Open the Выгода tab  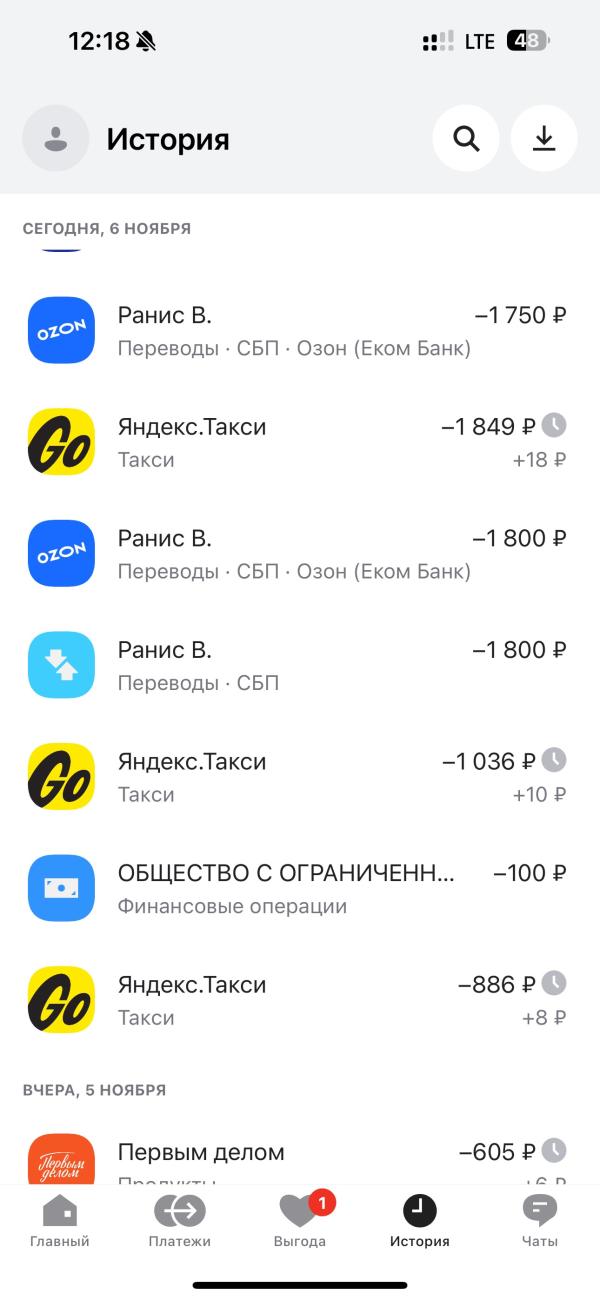[x=300, y=1222]
